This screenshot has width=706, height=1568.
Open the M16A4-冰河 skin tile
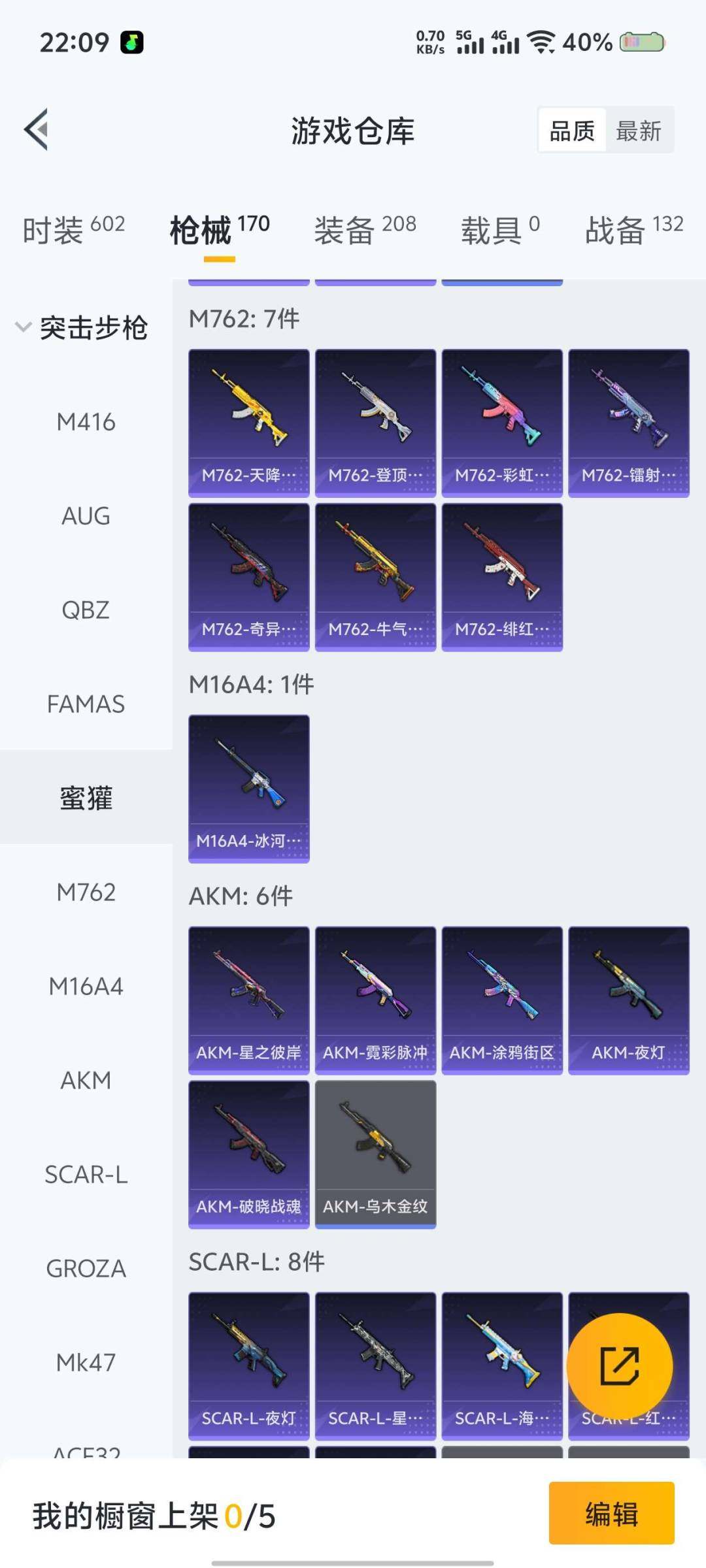[248, 789]
